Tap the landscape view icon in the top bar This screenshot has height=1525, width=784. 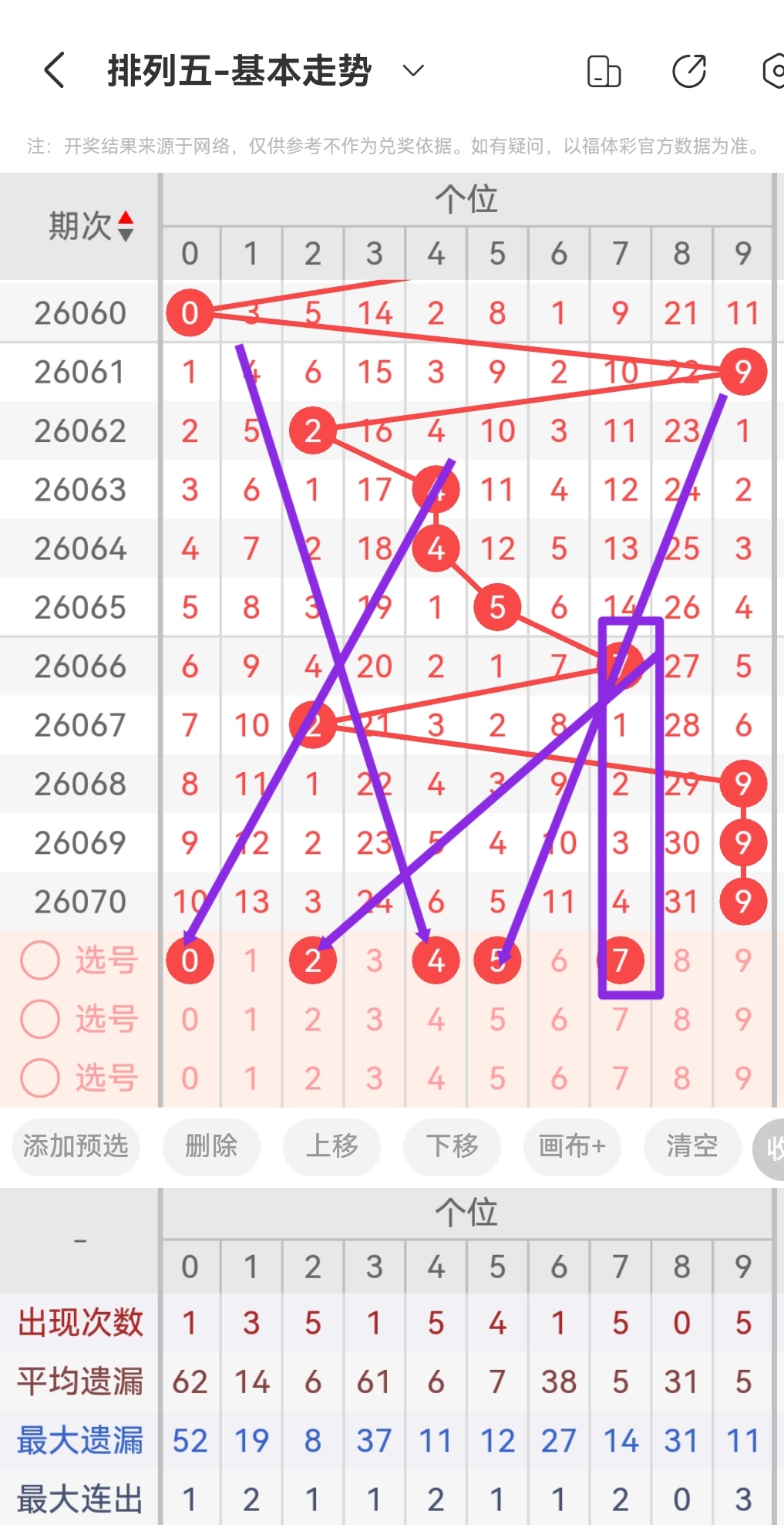604,71
